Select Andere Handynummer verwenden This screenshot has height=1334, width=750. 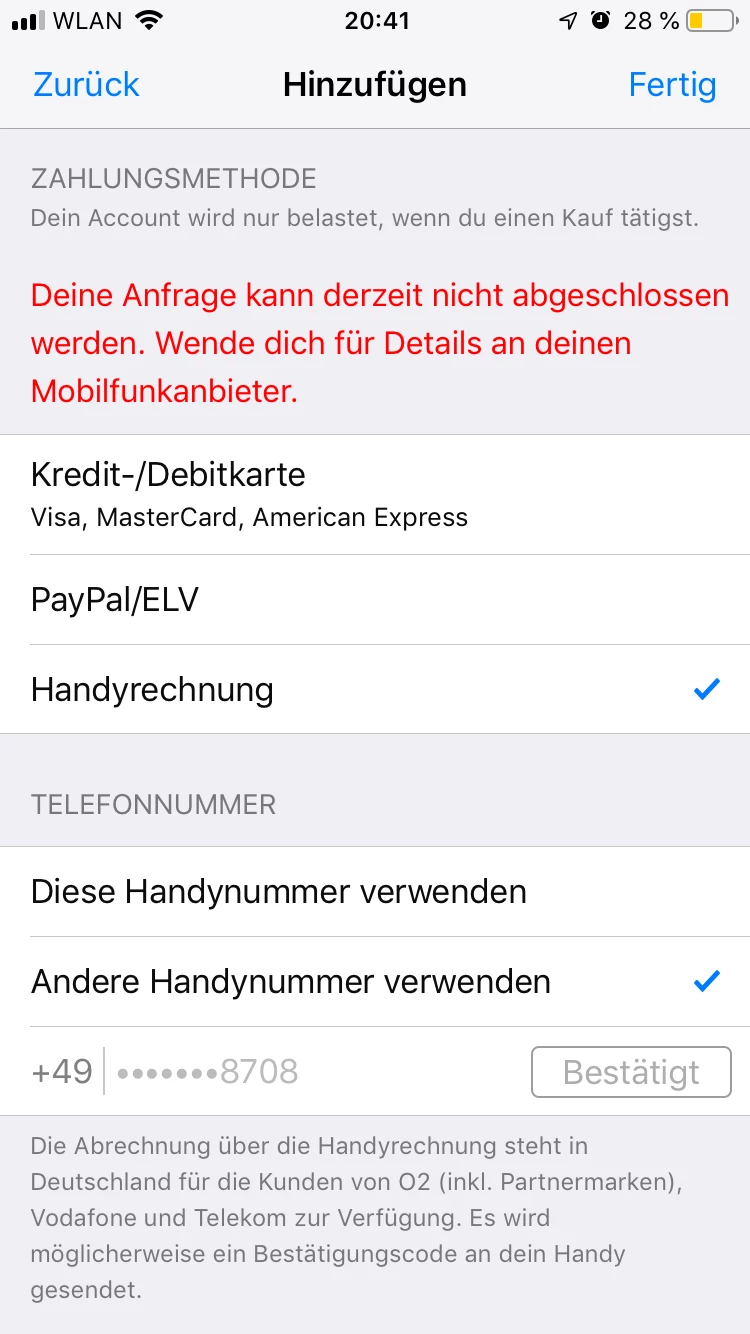(x=375, y=982)
